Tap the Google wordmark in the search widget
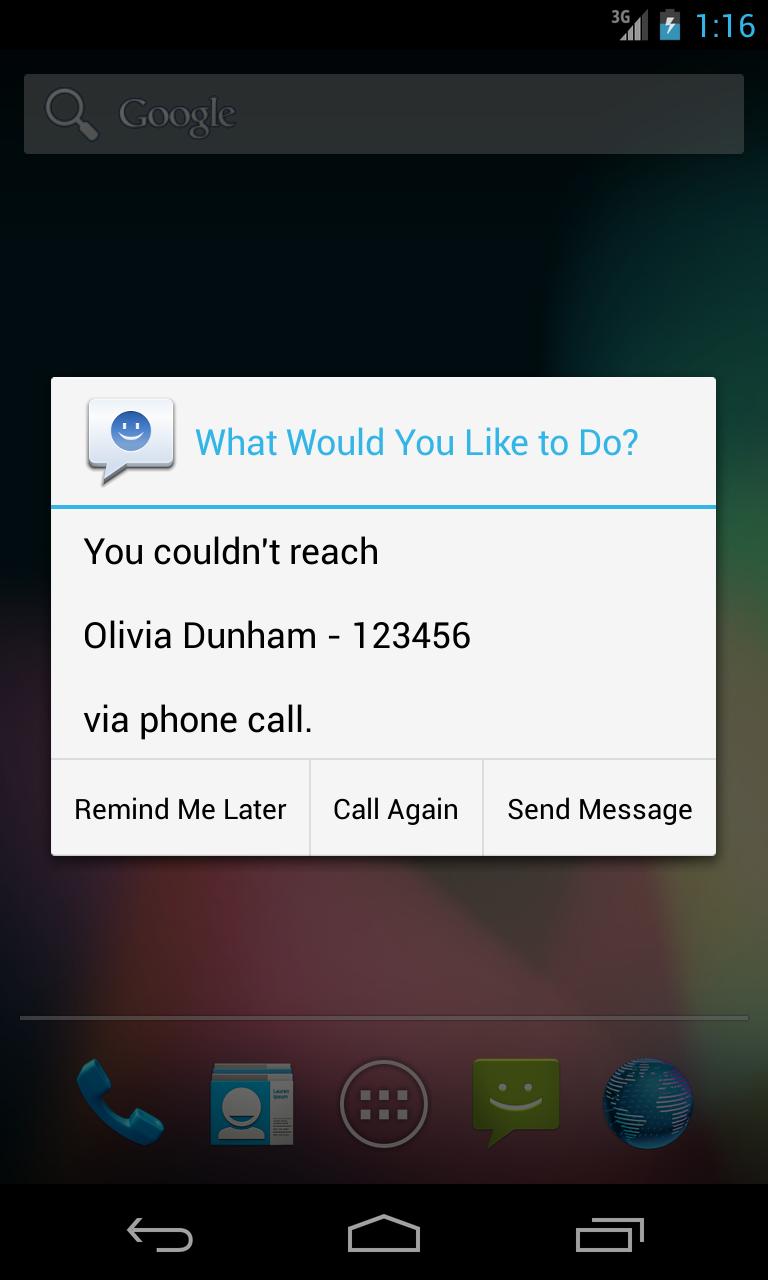Viewport: 768px width, 1280px height. click(x=177, y=113)
